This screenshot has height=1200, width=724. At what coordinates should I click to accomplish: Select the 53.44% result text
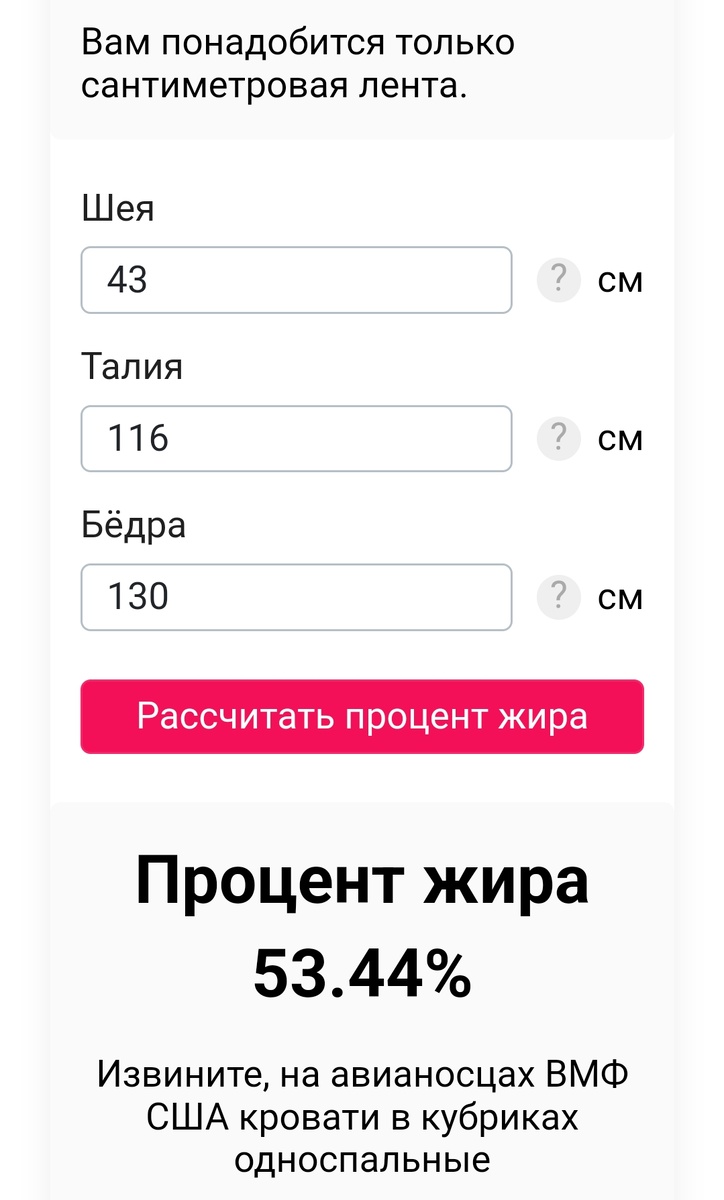[x=362, y=968]
